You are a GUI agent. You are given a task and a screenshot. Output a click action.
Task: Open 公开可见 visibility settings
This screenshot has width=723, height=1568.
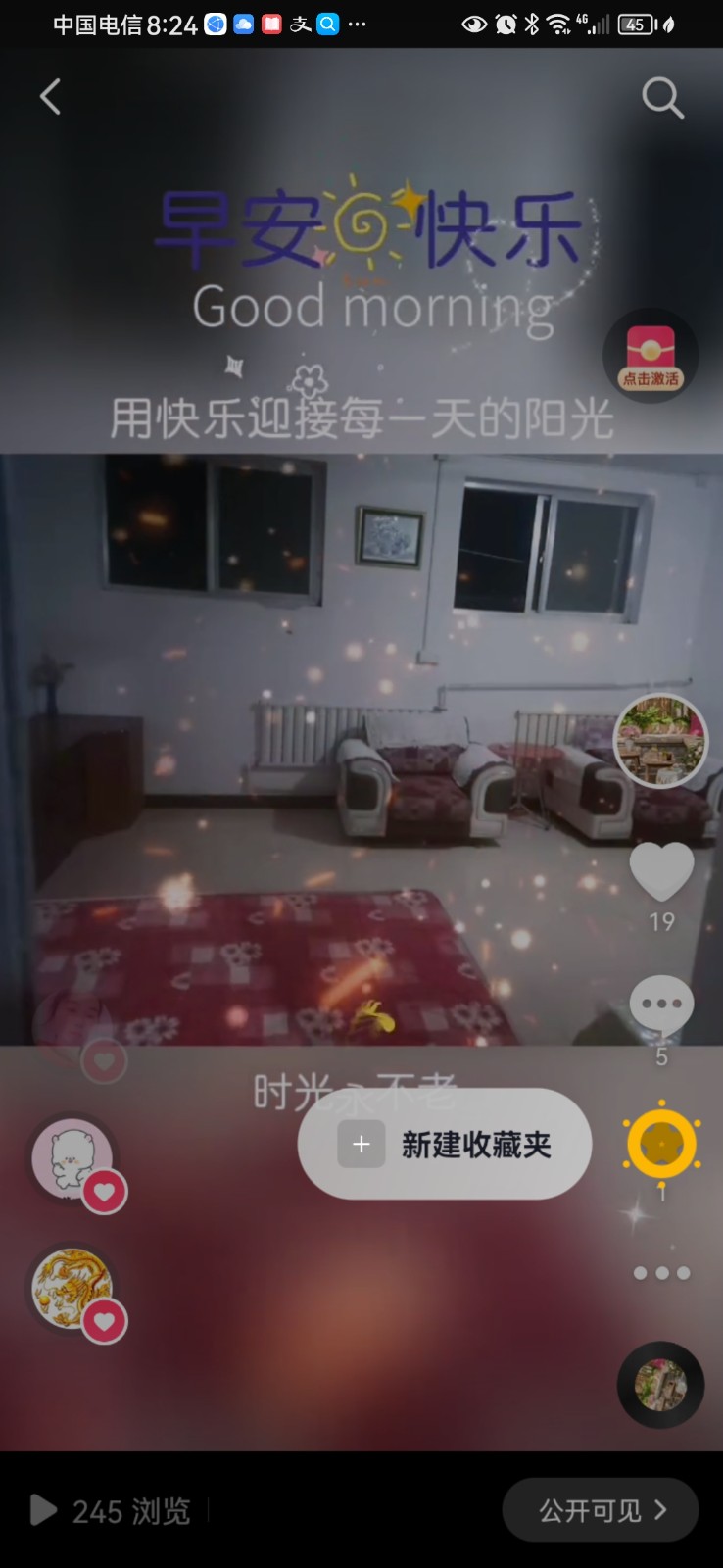click(601, 1510)
